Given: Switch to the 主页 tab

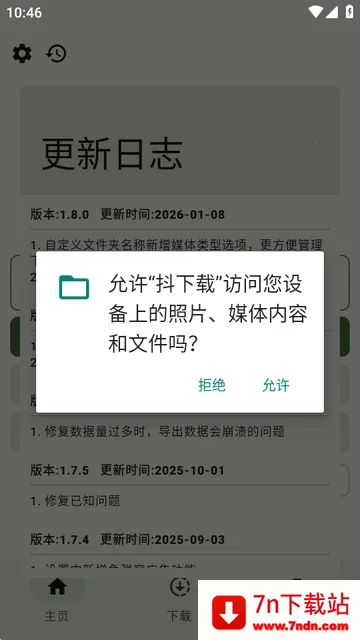Looking at the screenshot, I should pyautogui.click(x=57, y=598).
